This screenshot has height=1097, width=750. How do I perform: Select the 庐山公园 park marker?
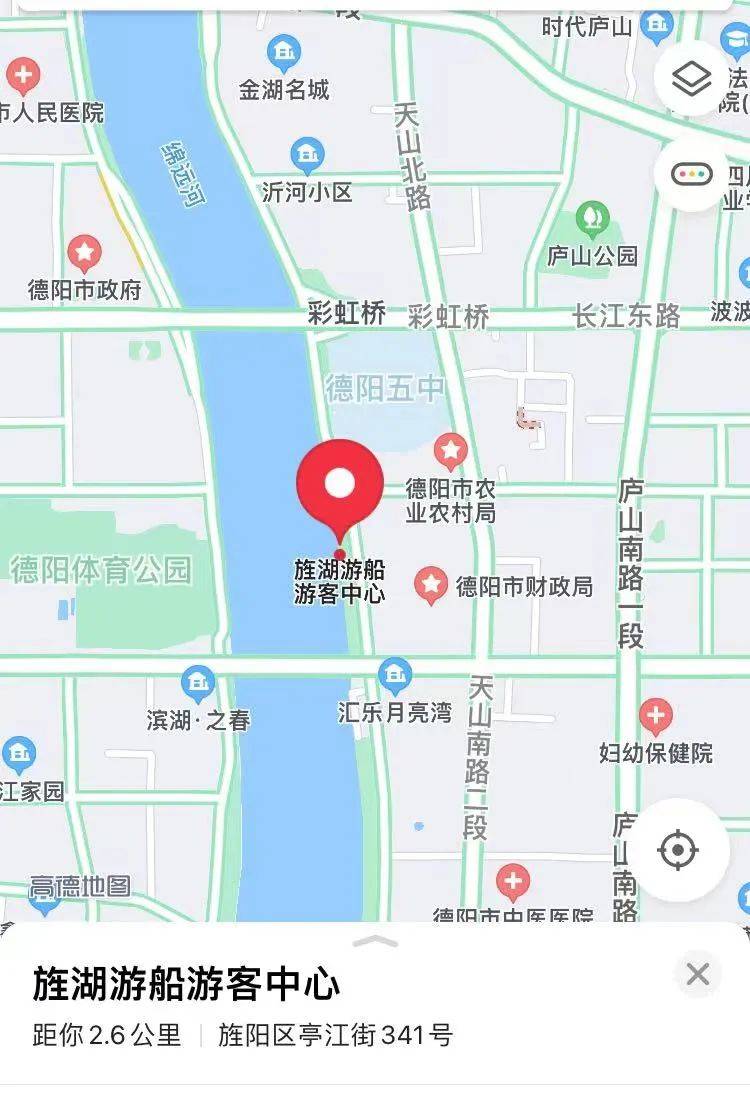pyautogui.click(x=593, y=218)
